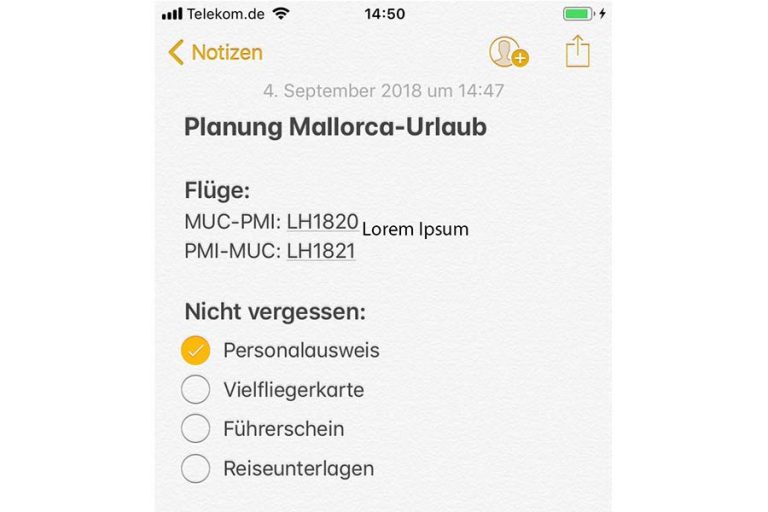Check off Vielfliegerkarte
Viewport: 768px width, 512px height.
[196, 389]
